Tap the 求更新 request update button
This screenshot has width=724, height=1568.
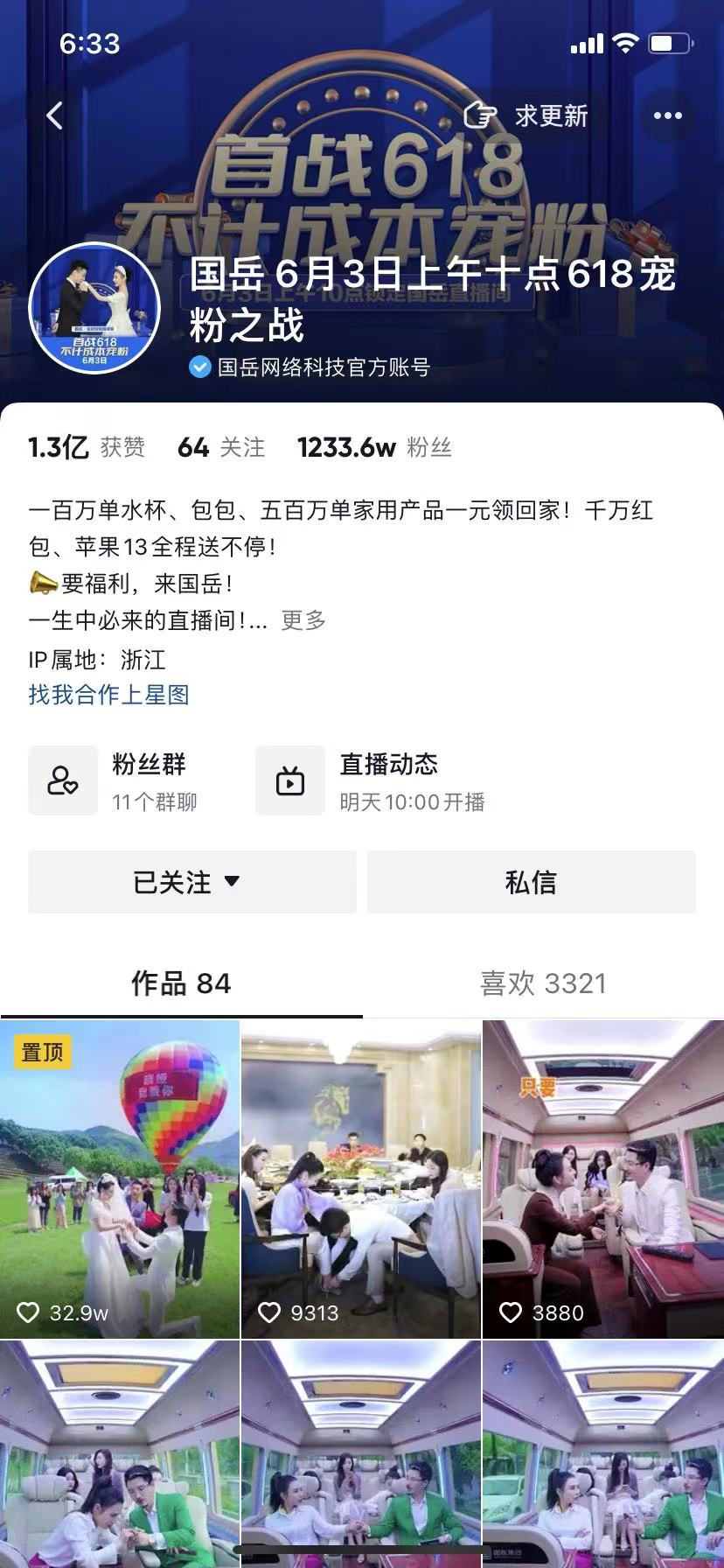coord(526,115)
